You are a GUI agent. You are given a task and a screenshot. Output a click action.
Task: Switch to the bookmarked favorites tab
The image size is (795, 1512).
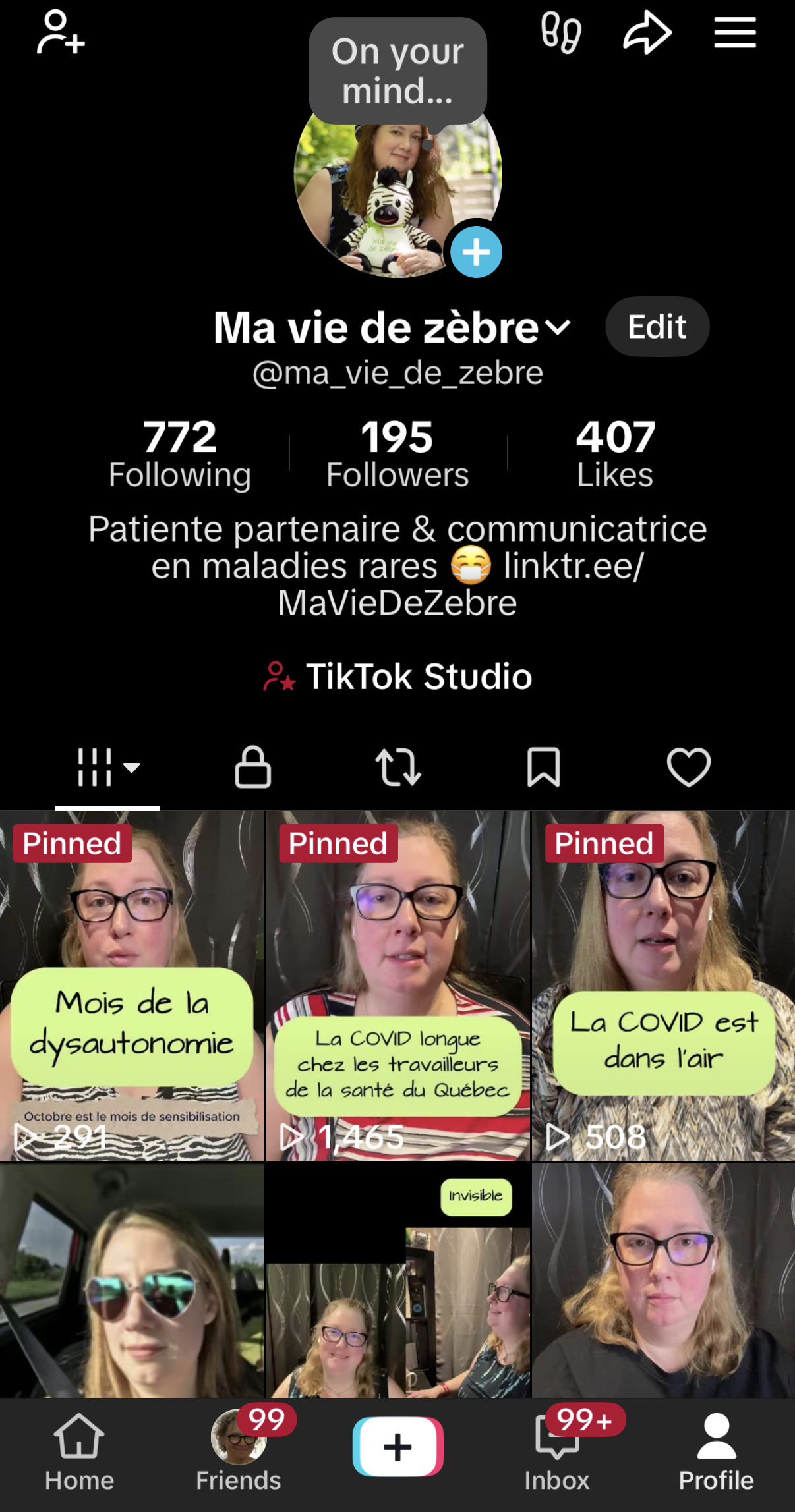click(543, 767)
